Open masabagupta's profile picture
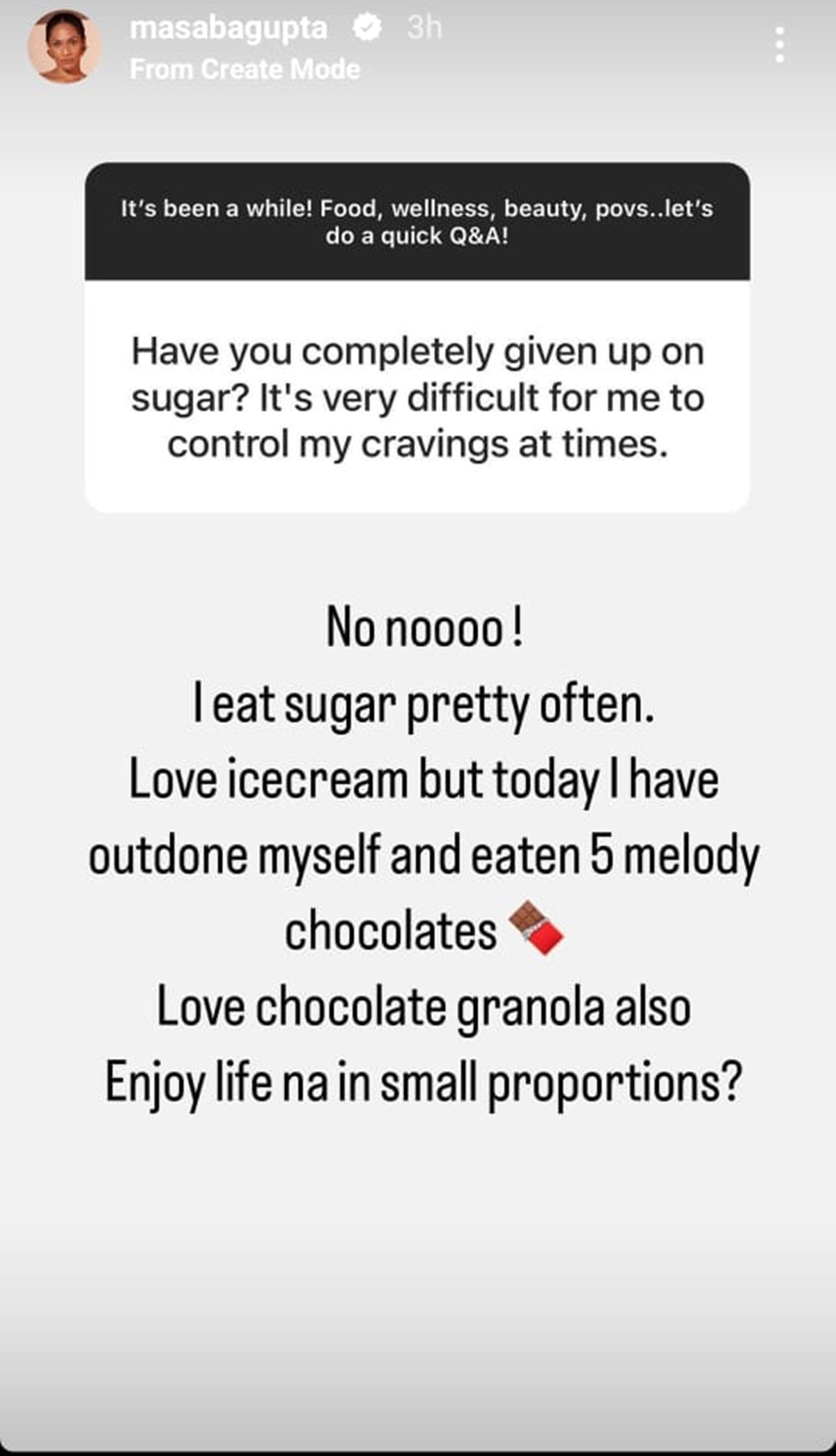 (x=64, y=47)
